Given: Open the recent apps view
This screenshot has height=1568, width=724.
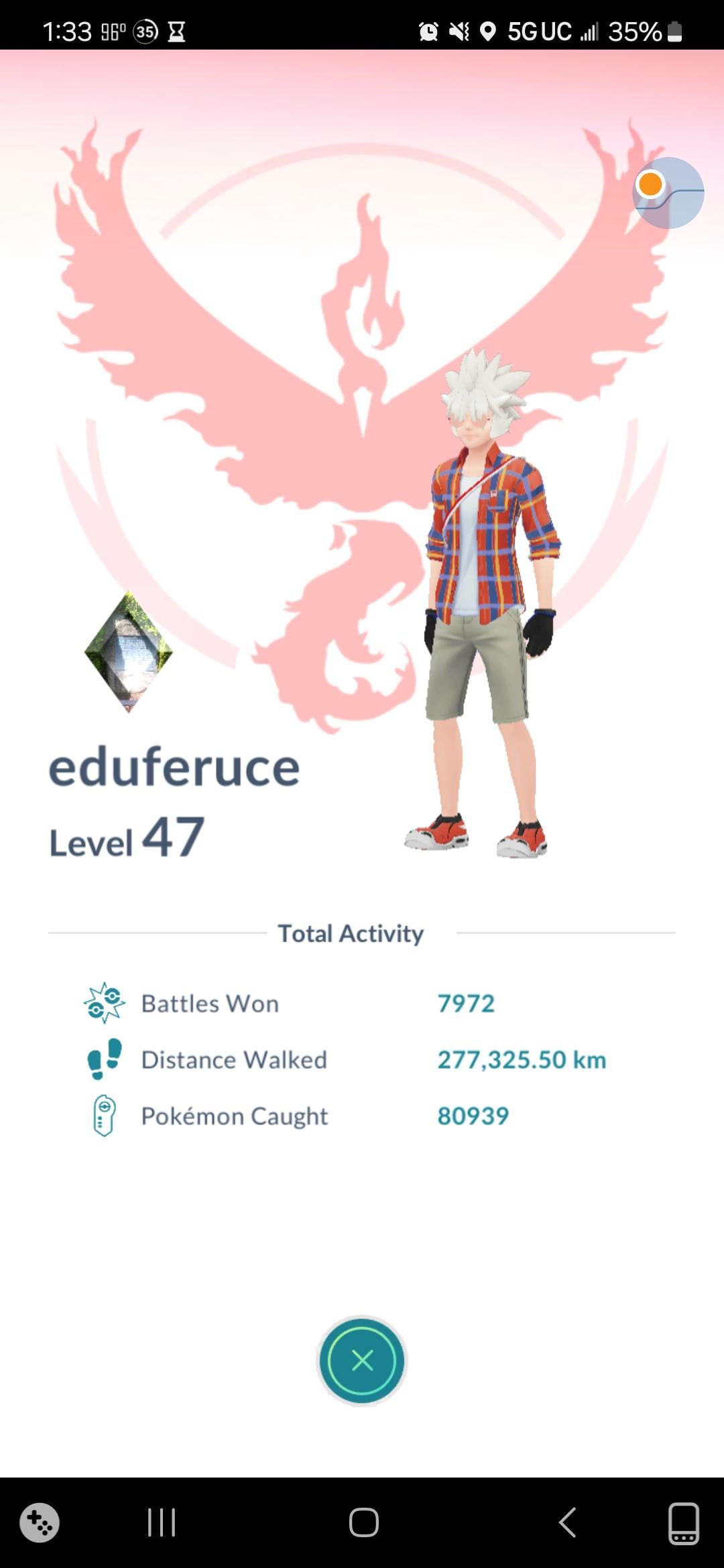Looking at the screenshot, I should [161, 1522].
